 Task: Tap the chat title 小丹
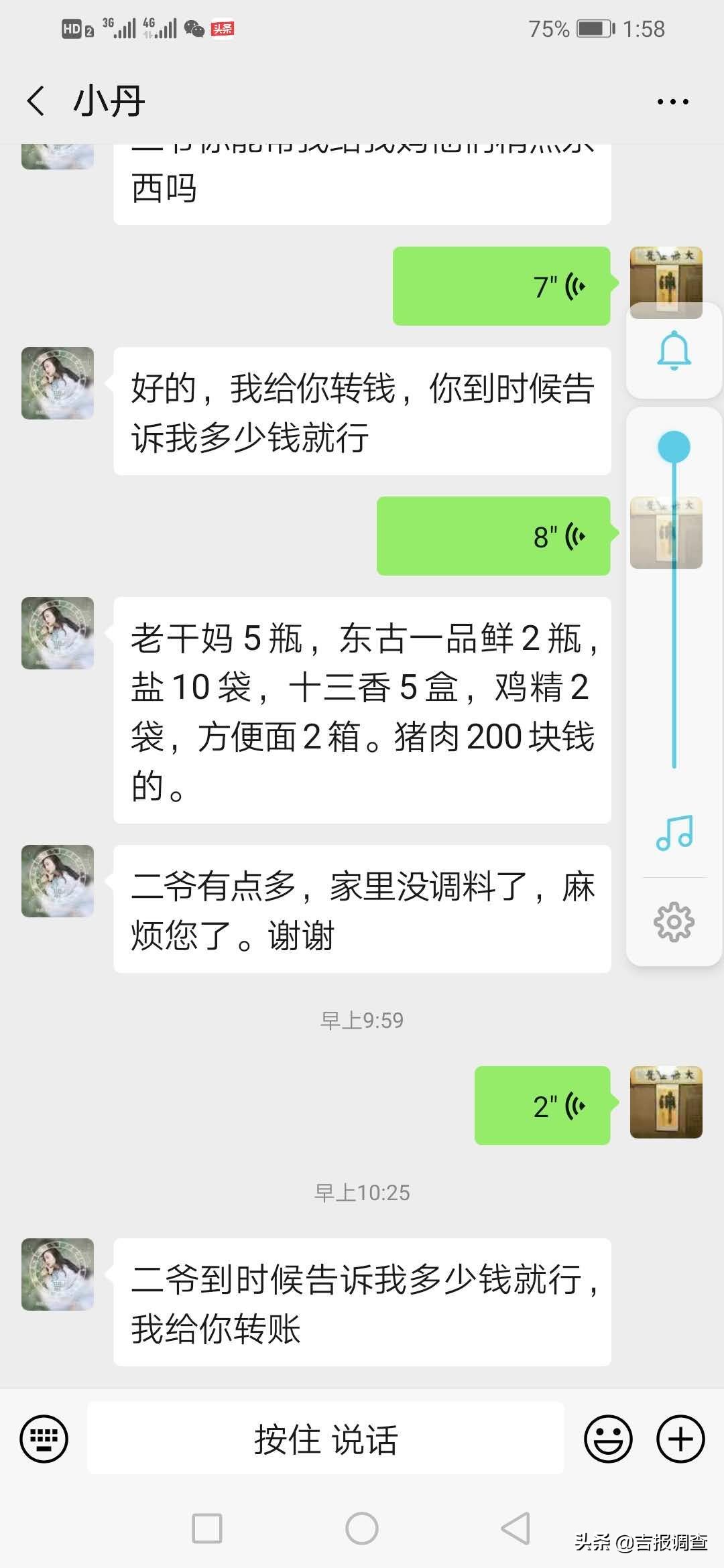pyautogui.click(x=107, y=99)
